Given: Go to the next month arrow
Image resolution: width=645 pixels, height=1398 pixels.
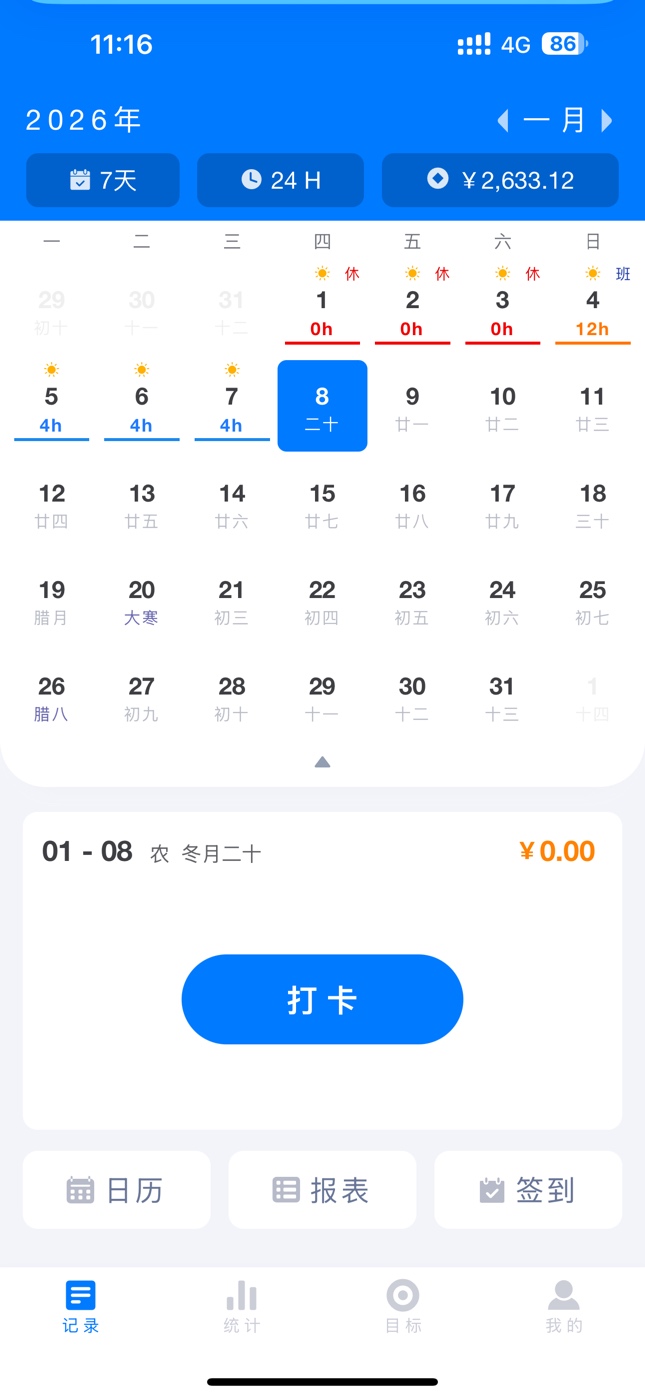Looking at the screenshot, I should 607,121.
